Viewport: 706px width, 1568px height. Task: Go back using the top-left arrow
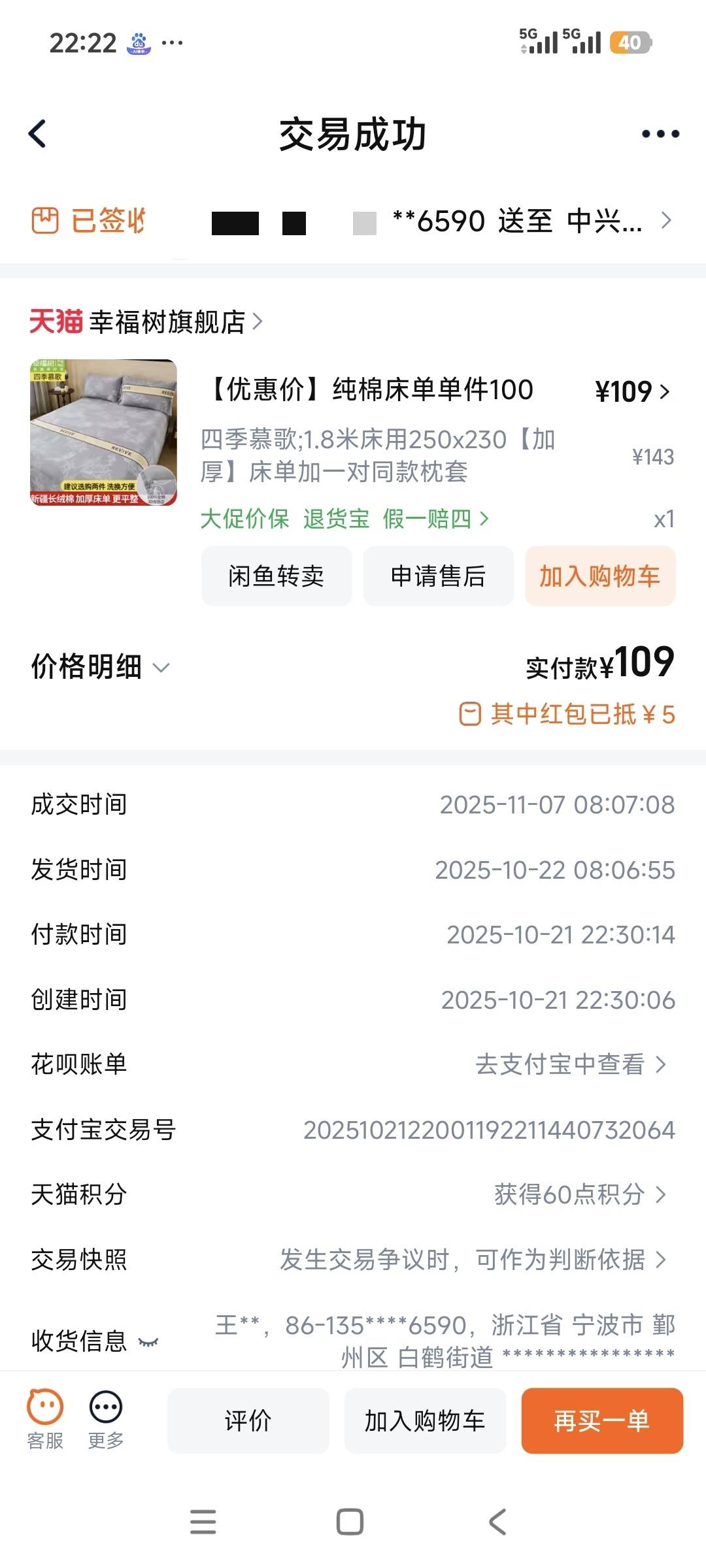(38, 134)
